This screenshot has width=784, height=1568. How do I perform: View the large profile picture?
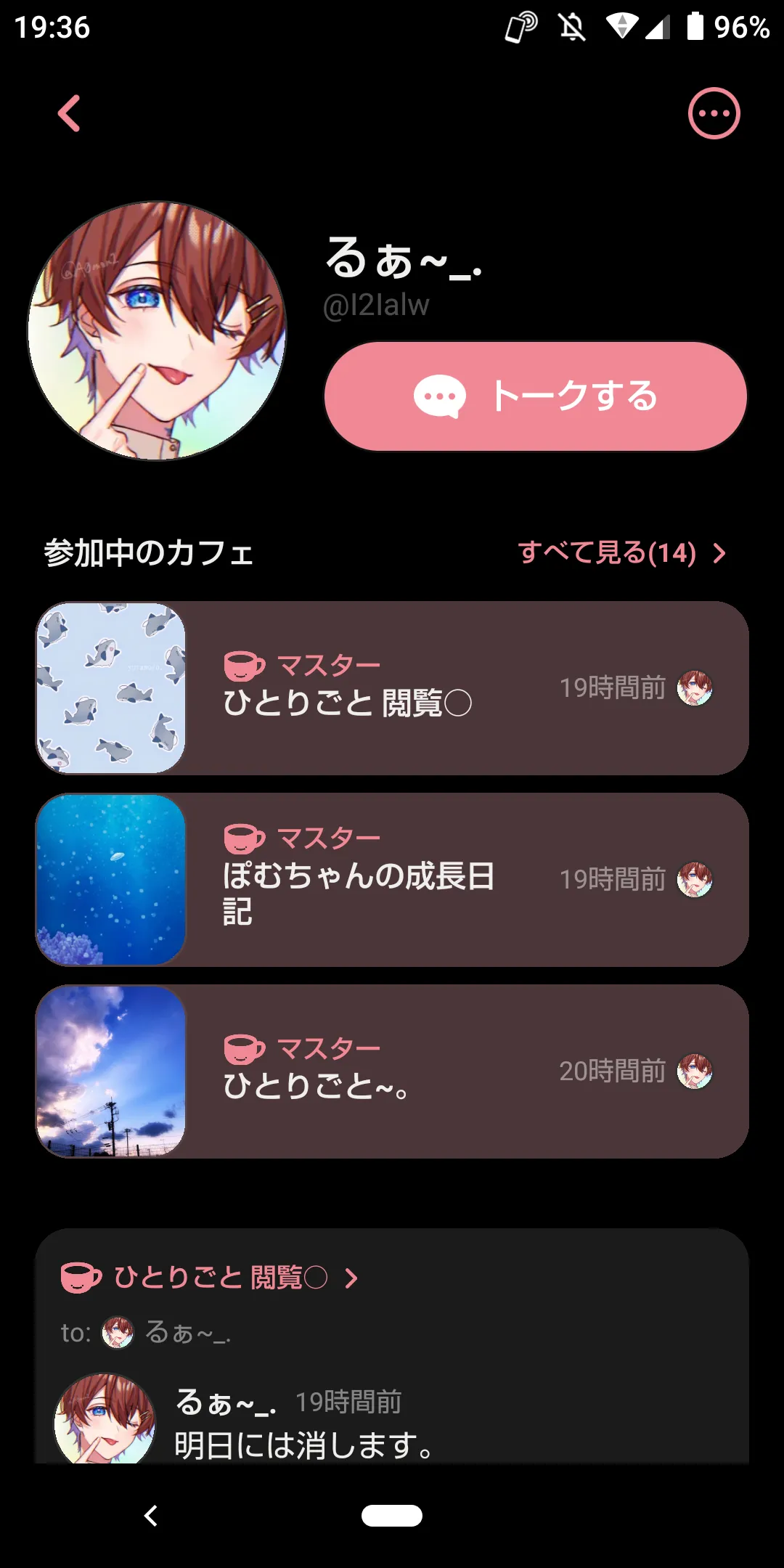(x=157, y=331)
